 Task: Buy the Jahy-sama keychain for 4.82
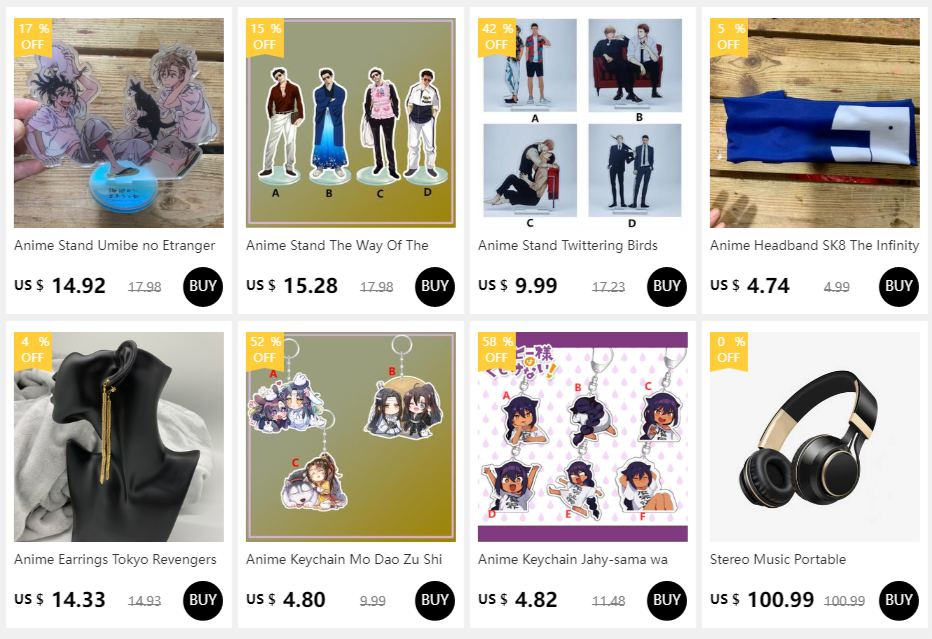pyautogui.click(x=667, y=600)
